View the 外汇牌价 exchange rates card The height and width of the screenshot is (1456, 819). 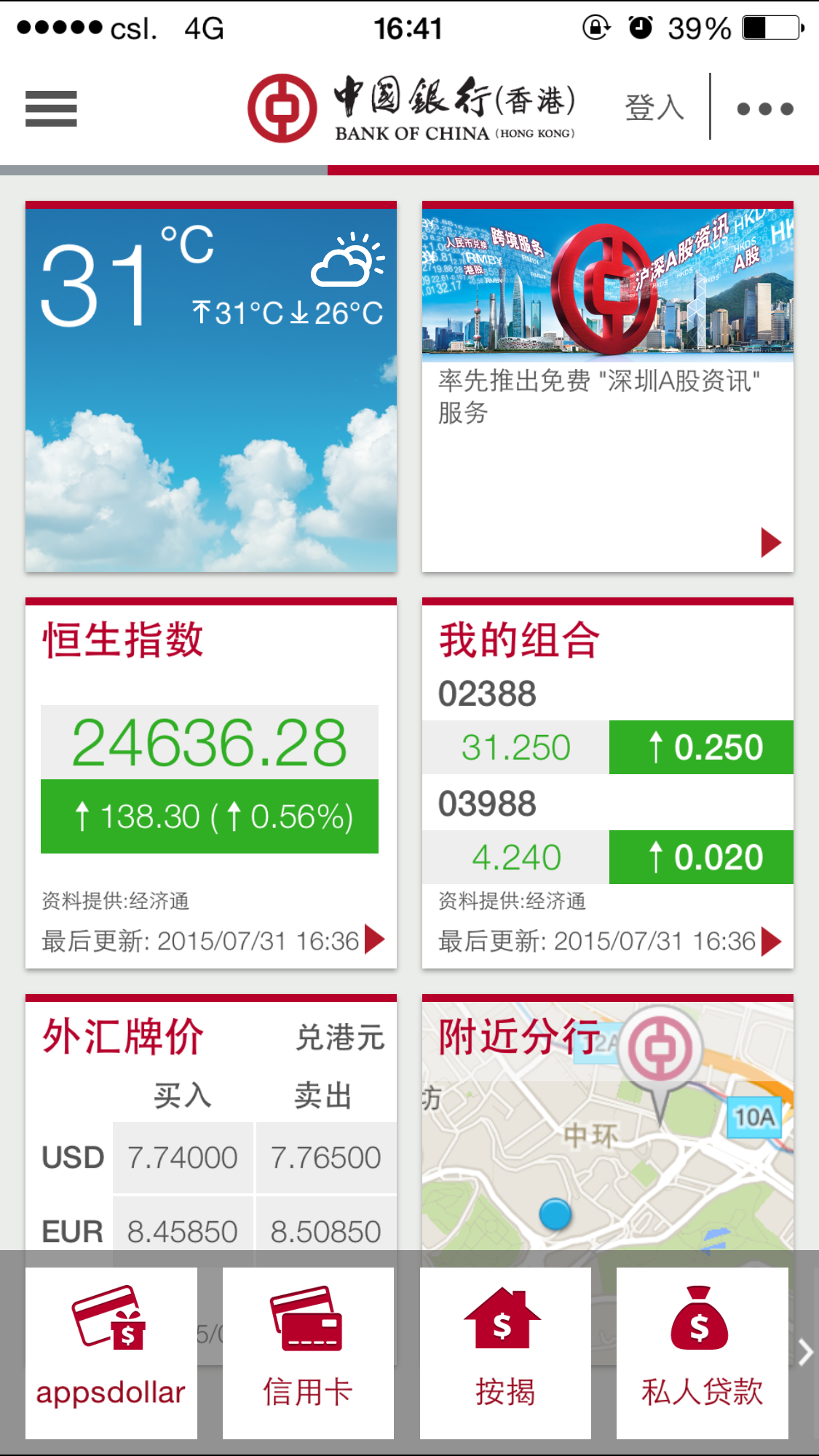pyautogui.click(x=211, y=1121)
